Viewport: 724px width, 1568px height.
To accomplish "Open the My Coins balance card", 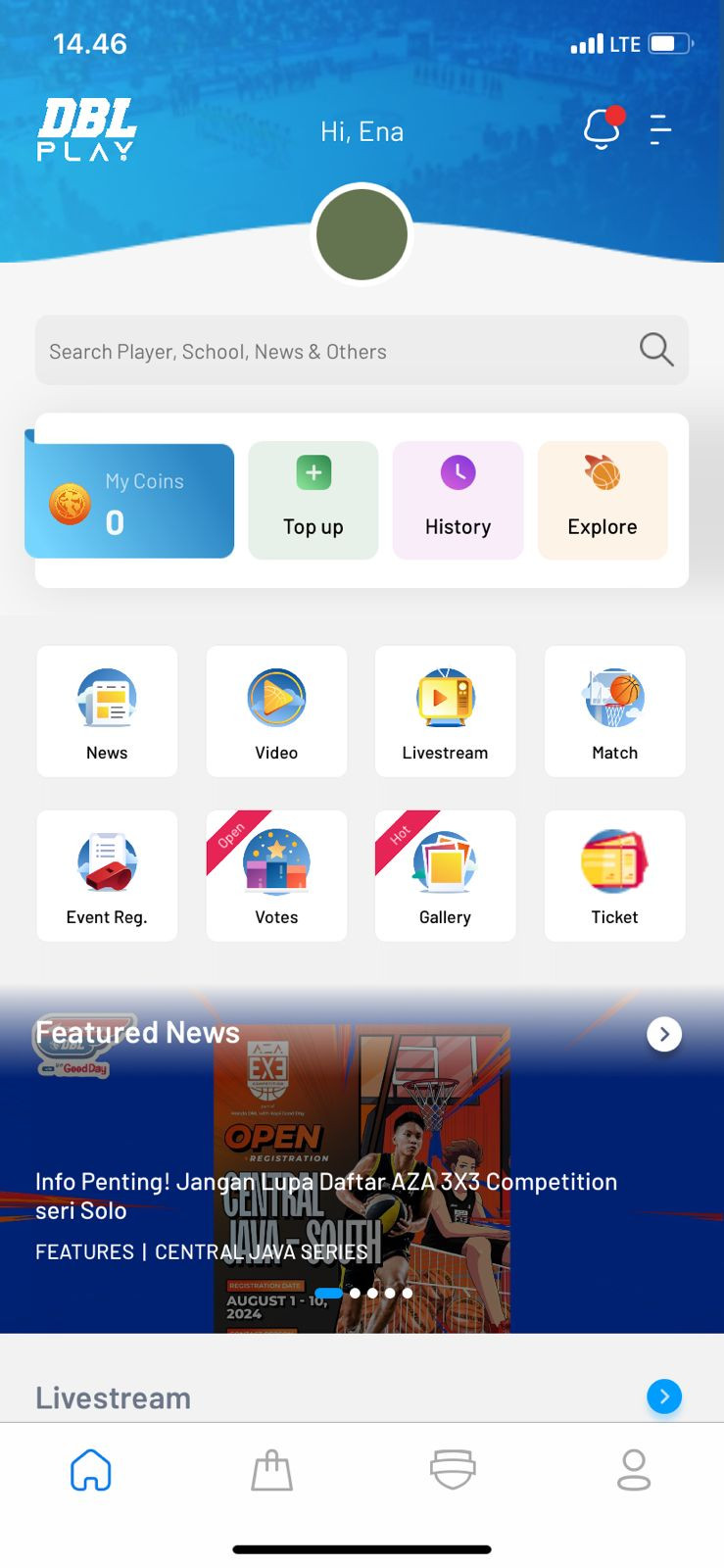I will click(x=130, y=501).
